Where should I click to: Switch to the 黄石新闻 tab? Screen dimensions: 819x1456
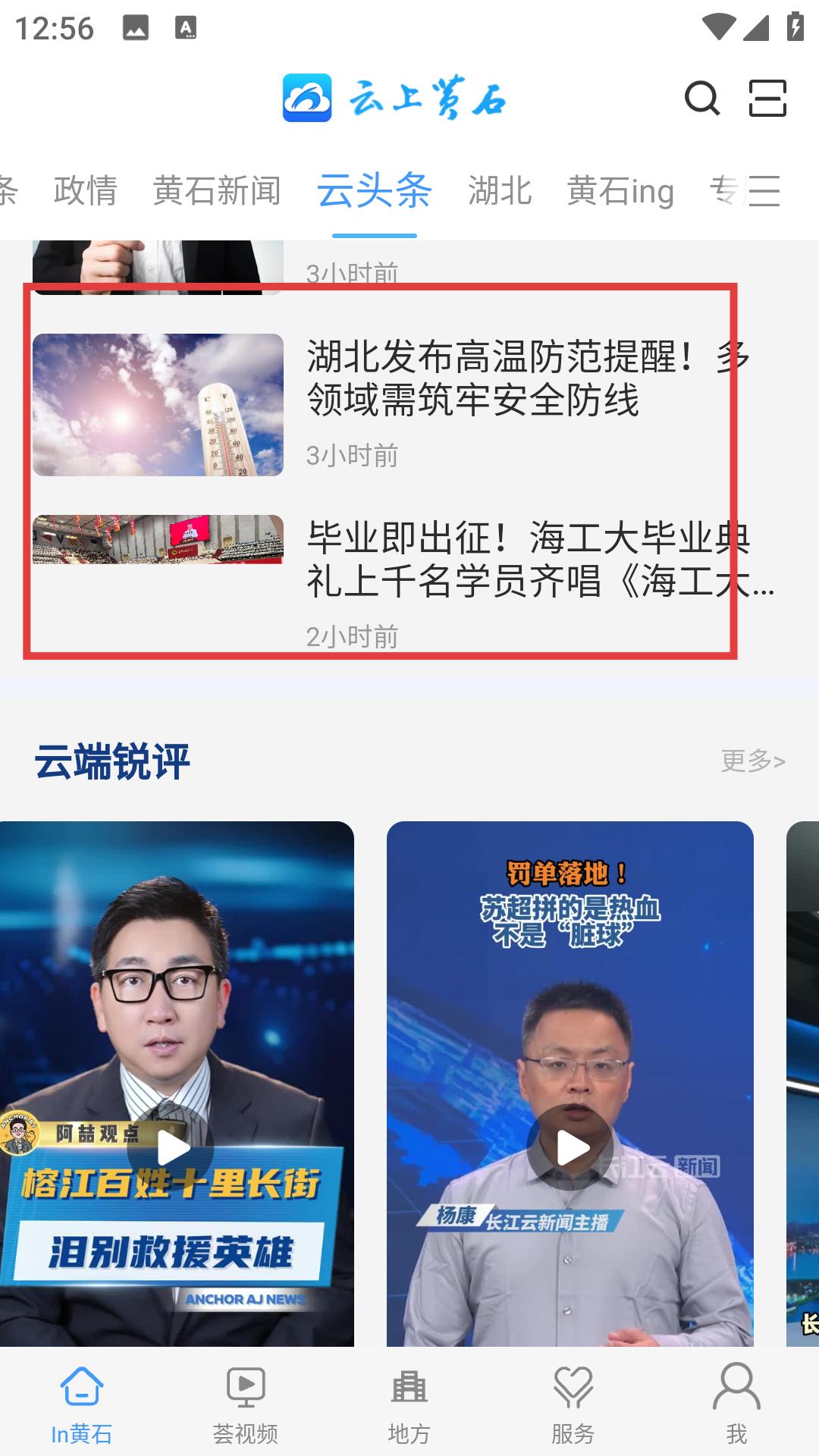217,190
